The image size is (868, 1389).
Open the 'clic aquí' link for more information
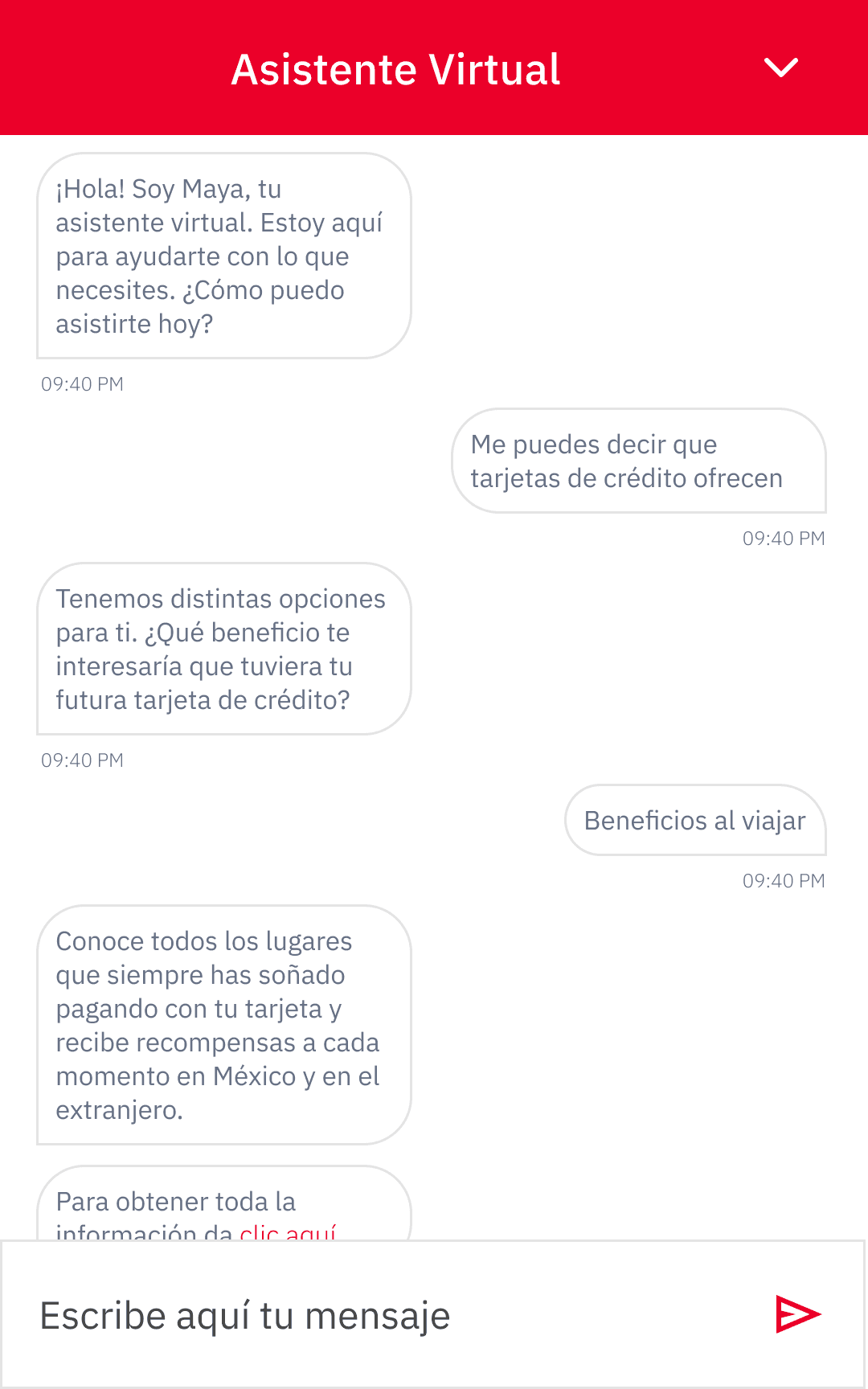pos(288,1232)
